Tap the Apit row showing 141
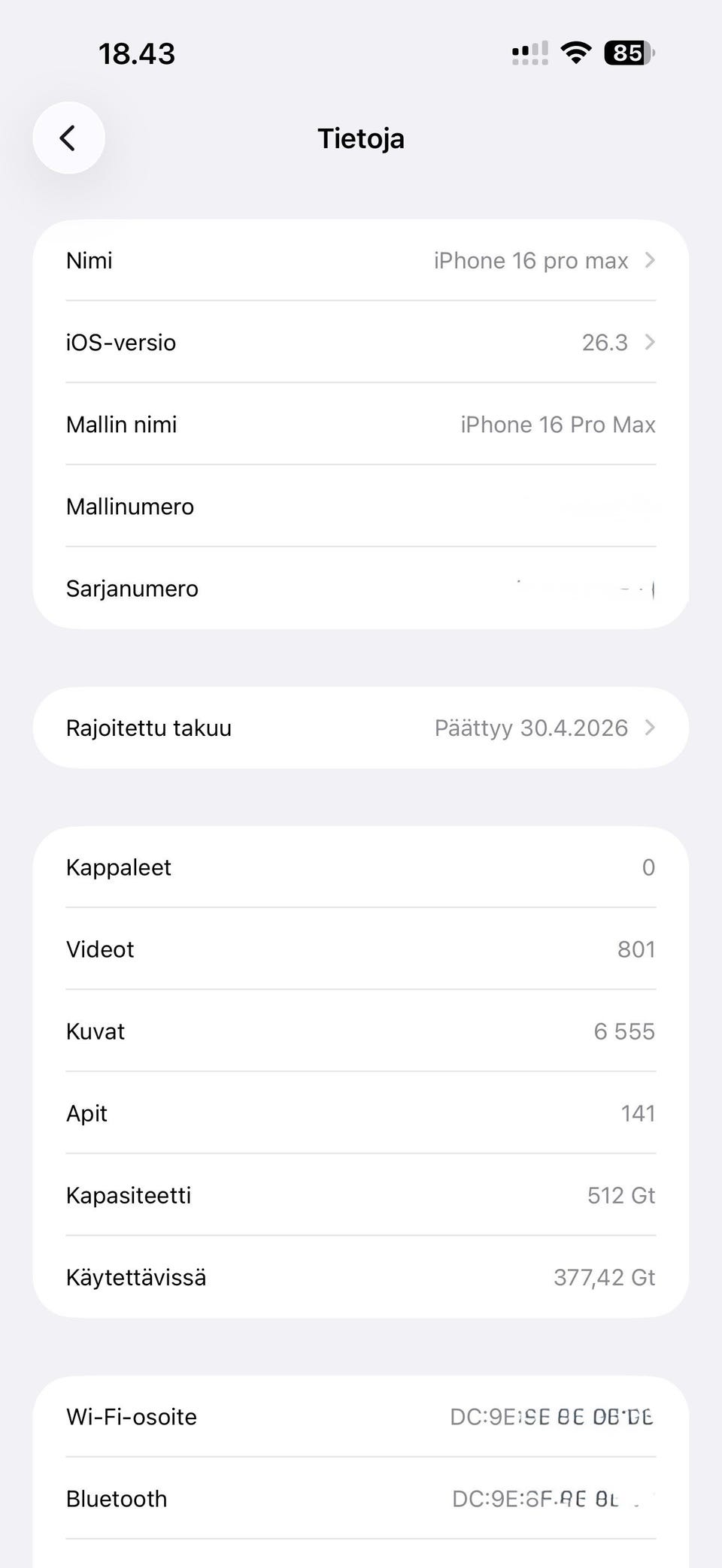 (361, 1113)
